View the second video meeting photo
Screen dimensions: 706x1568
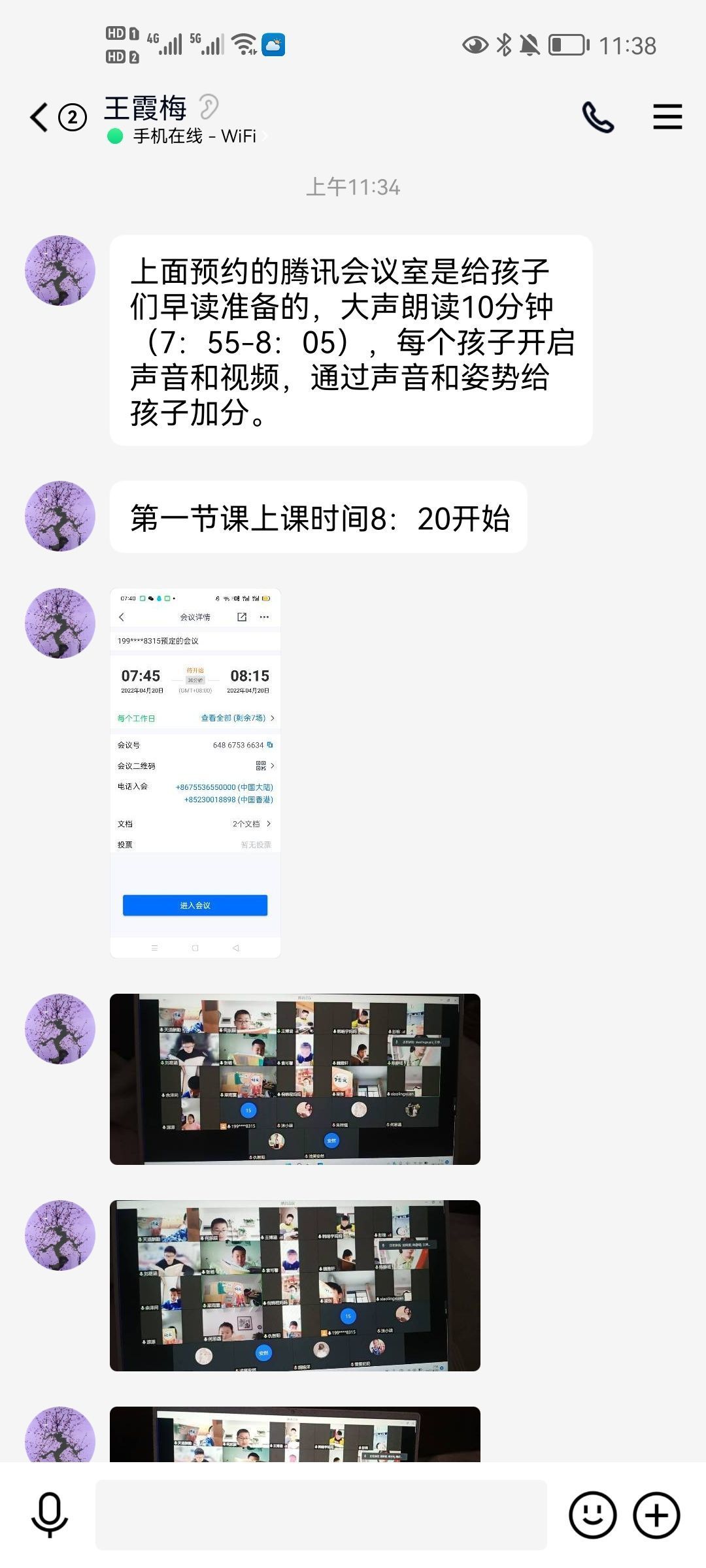[x=295, y=1285]
